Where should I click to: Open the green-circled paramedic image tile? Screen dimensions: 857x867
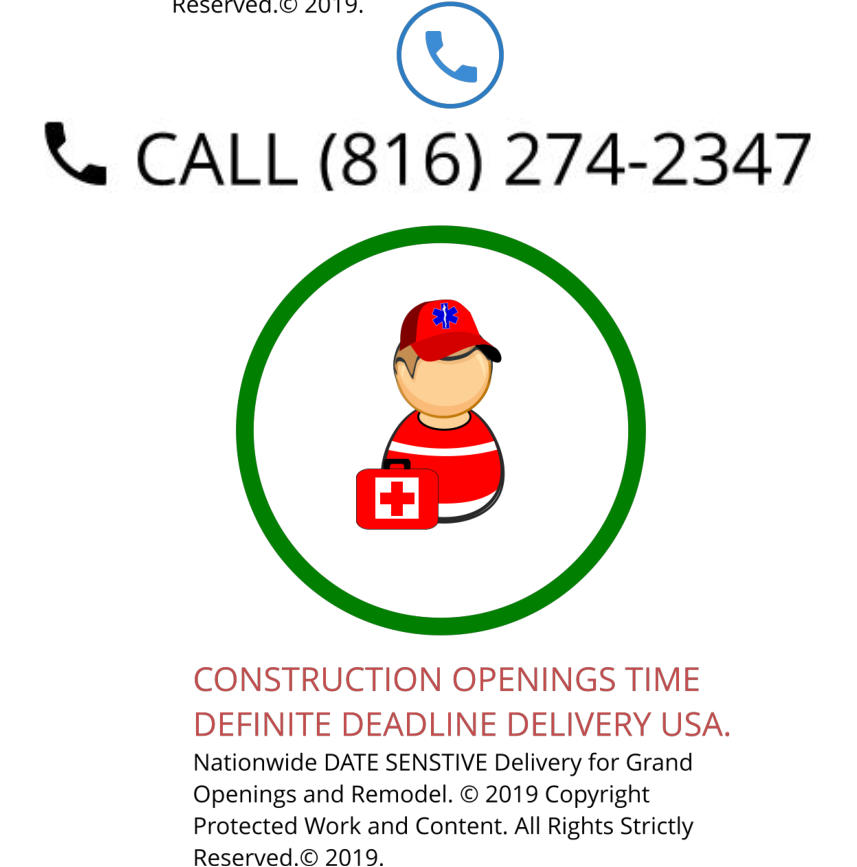coord(441,430)
